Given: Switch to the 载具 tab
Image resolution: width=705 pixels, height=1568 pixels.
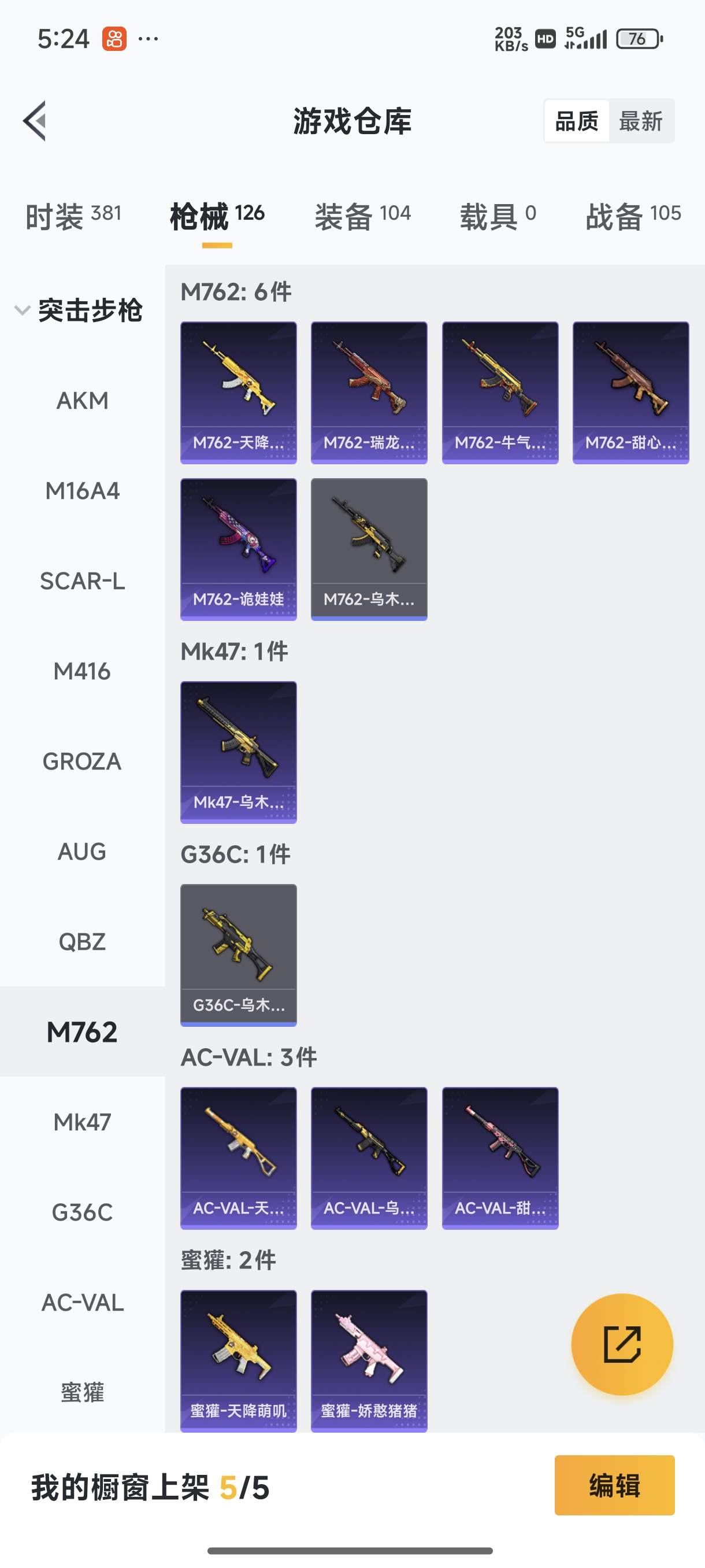Looking at the screenshot, I should point(498,216).
